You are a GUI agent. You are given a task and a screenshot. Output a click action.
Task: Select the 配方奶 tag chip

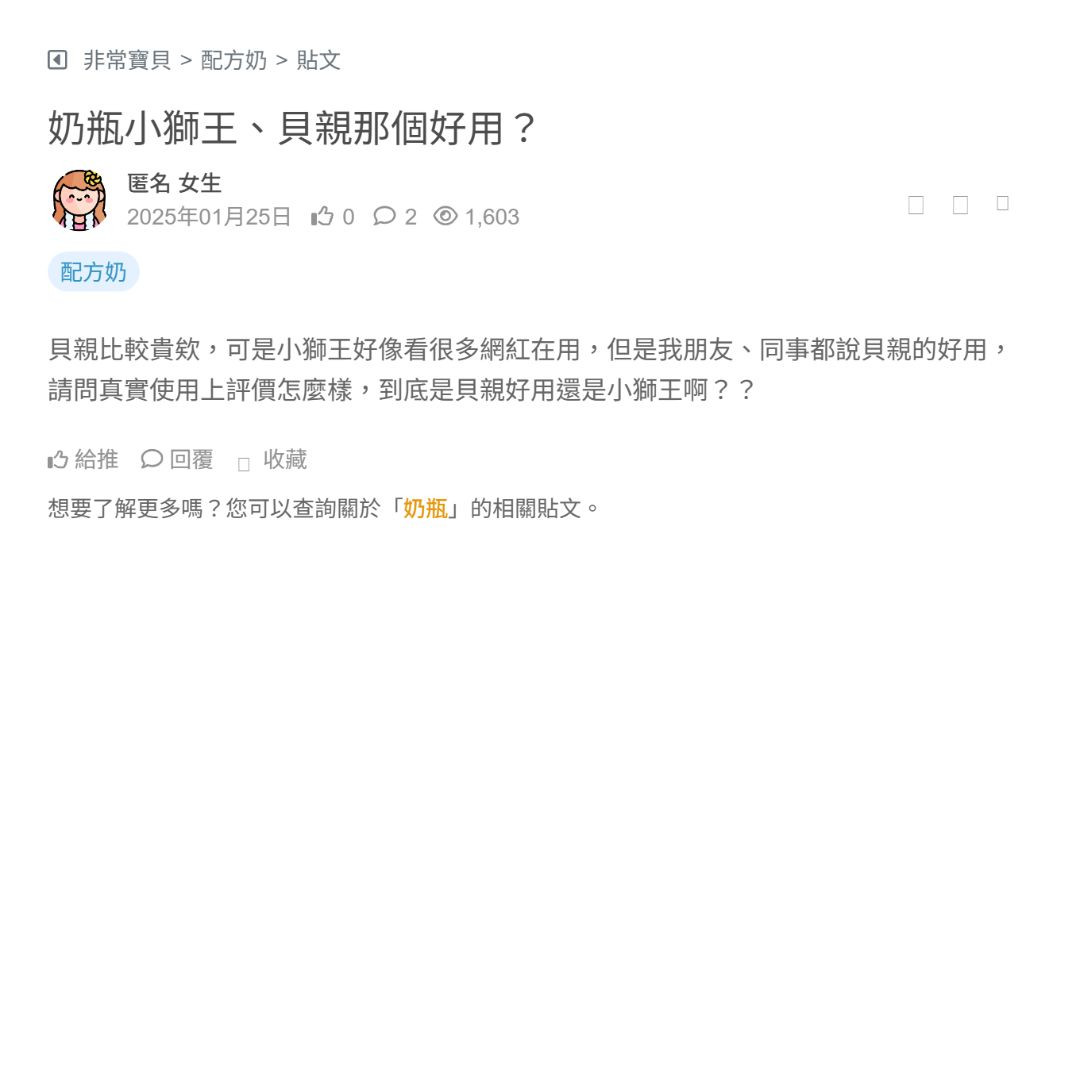93,272
